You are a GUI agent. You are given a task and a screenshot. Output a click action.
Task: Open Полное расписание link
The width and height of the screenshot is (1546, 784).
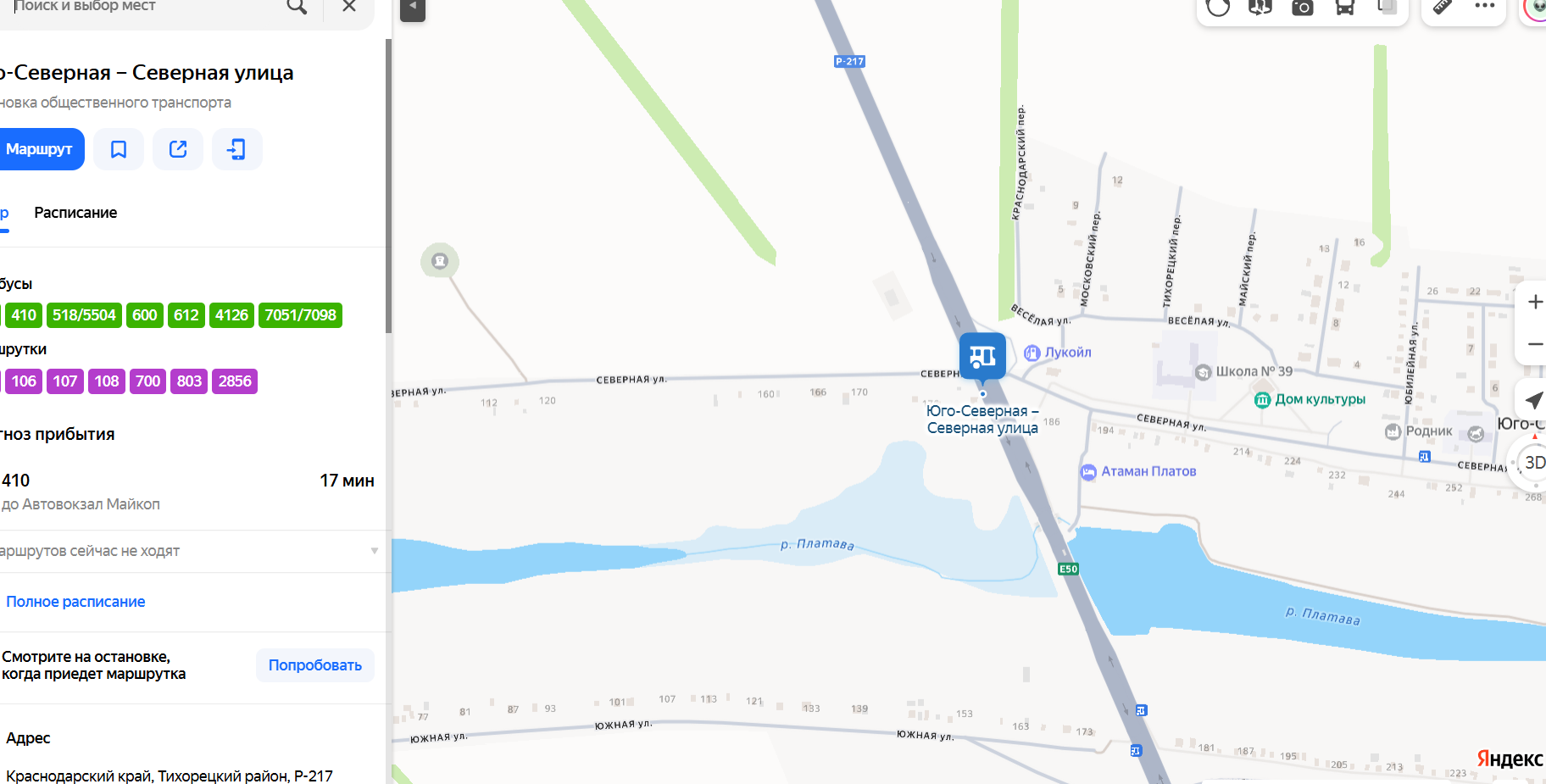[x=75, y=602]
